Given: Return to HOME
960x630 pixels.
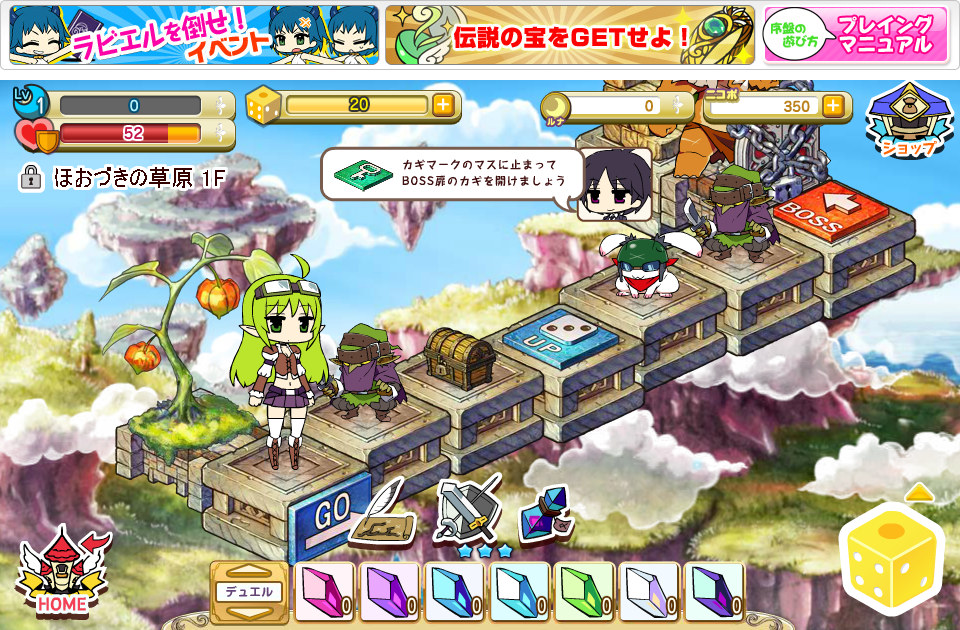Looking at the screenshot, I should [x=62, y=572].
